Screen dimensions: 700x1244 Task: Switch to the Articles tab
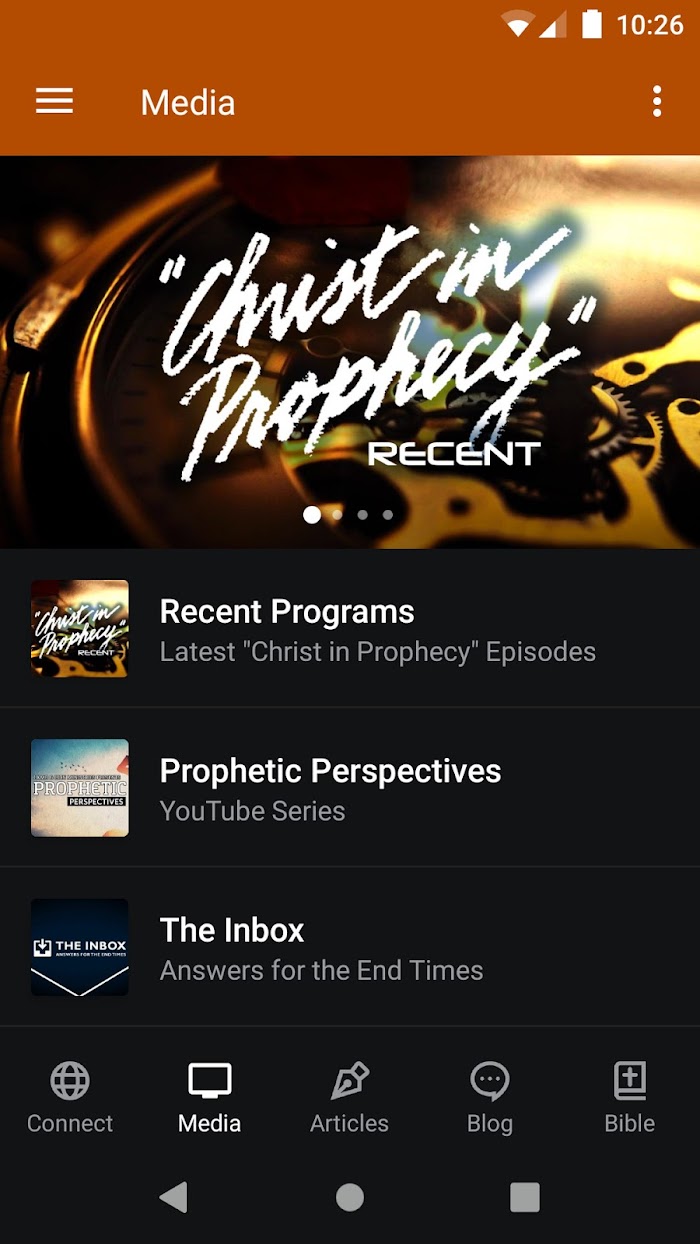tap(350, 1097)
